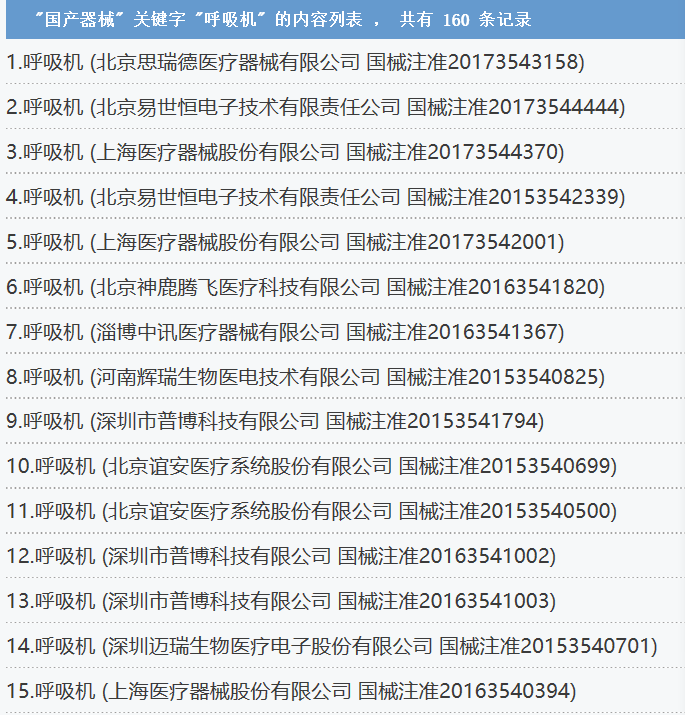View record 11 with 国械注准20153540500
685x715 pixels.
point(311,511)
